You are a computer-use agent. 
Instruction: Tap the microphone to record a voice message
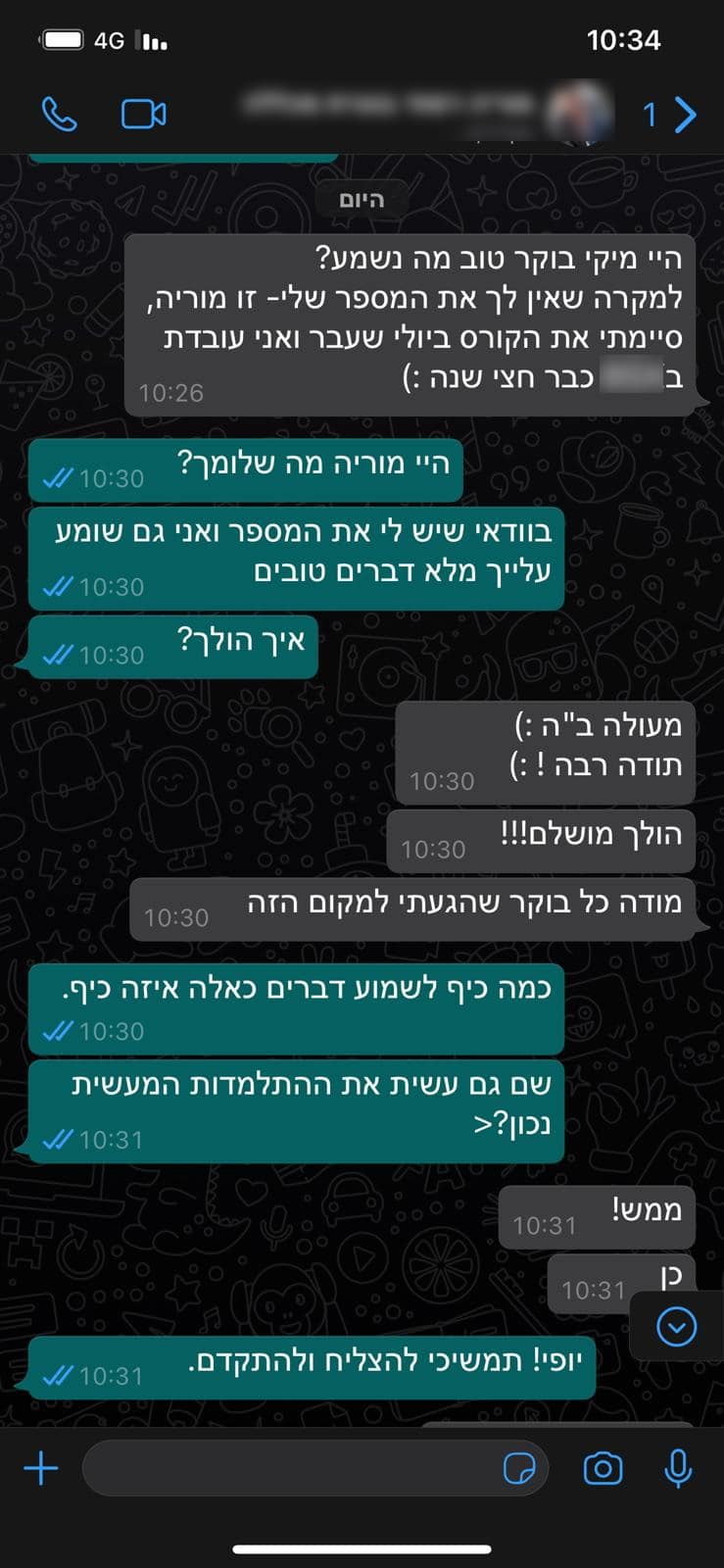click(678, 1468)
